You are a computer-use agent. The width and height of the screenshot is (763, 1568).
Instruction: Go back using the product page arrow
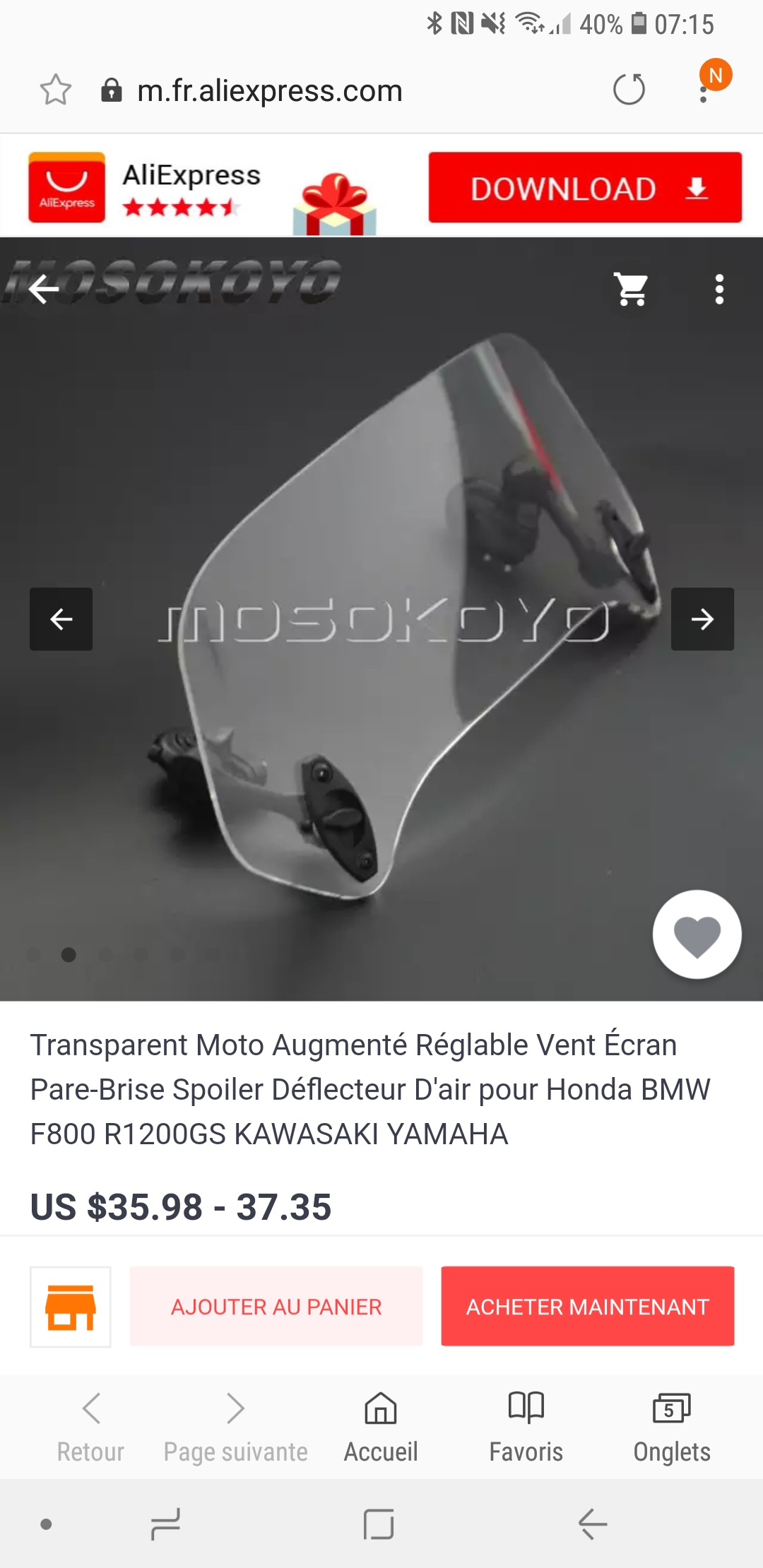(x=44, y=289)
